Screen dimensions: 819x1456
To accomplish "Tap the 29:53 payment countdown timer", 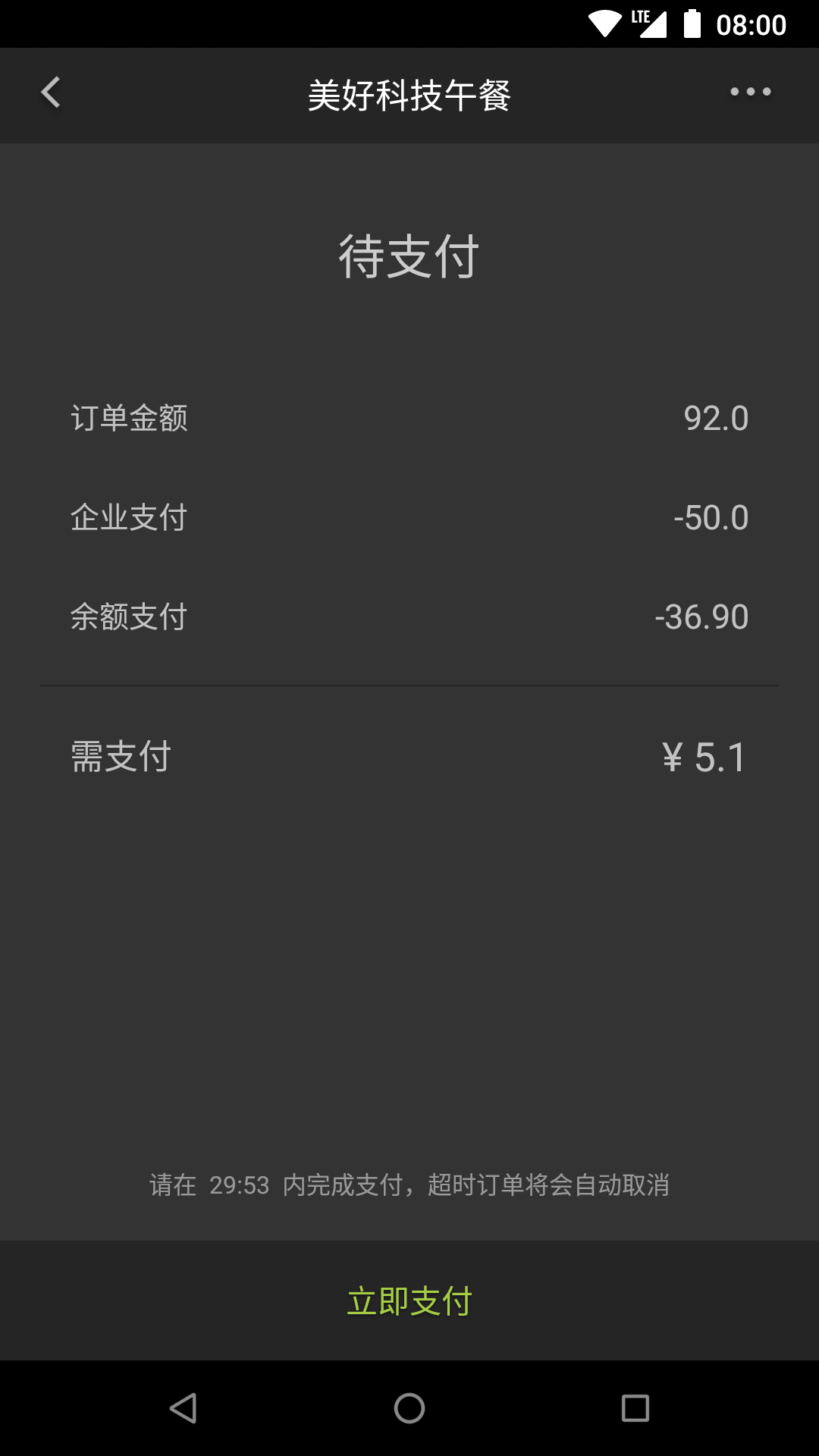I will (x=238, y=1185).
